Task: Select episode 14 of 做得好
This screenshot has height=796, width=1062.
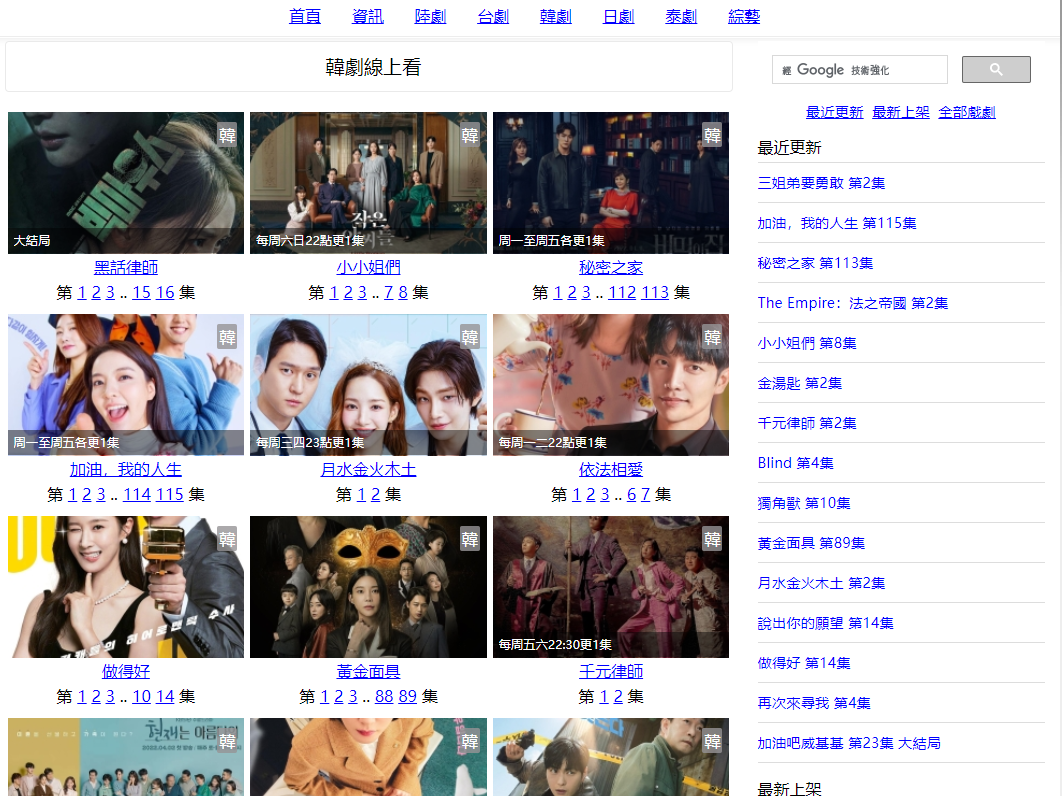Action: point(165,696)
